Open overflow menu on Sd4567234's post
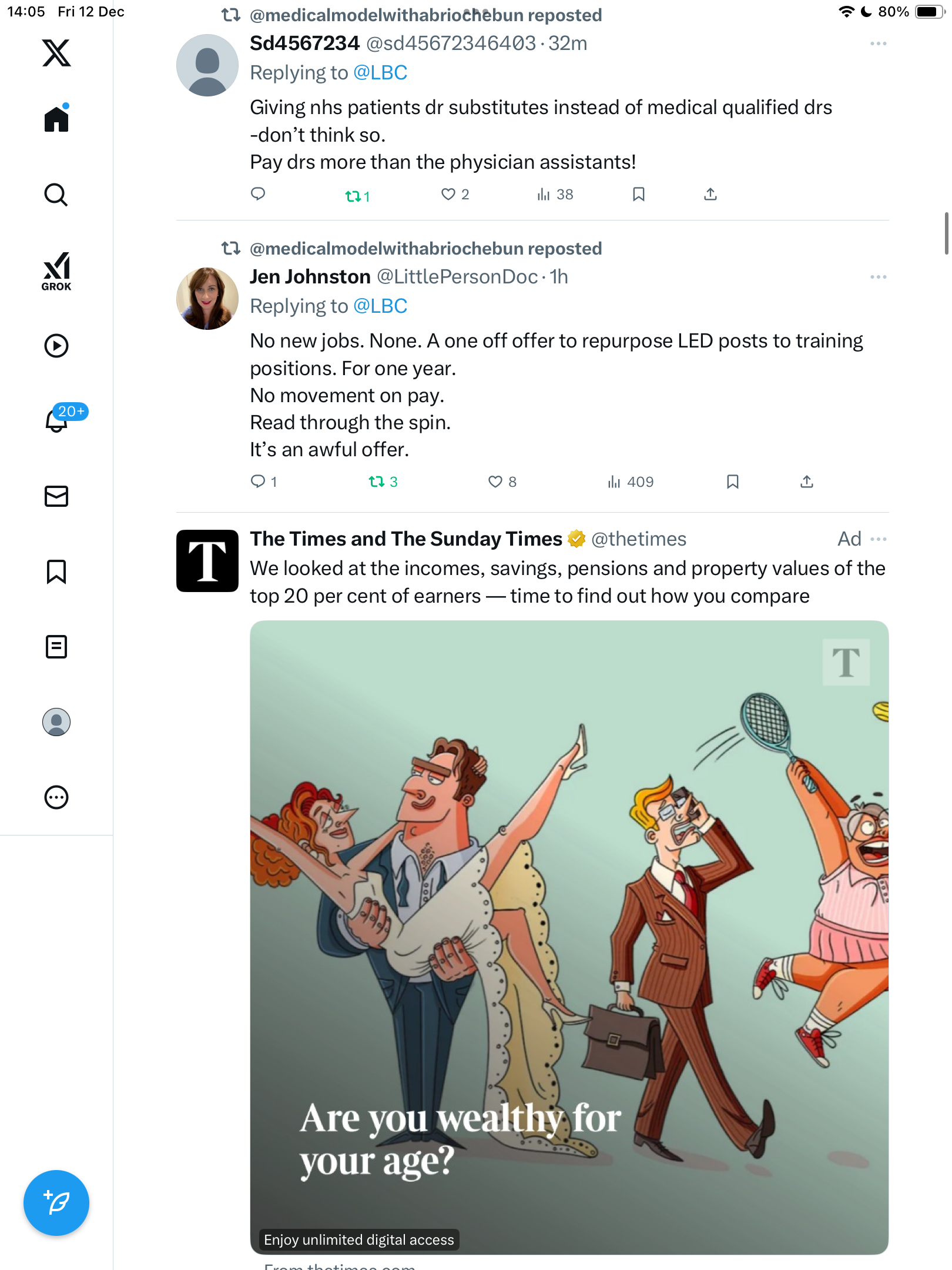 tap(878, 44)
